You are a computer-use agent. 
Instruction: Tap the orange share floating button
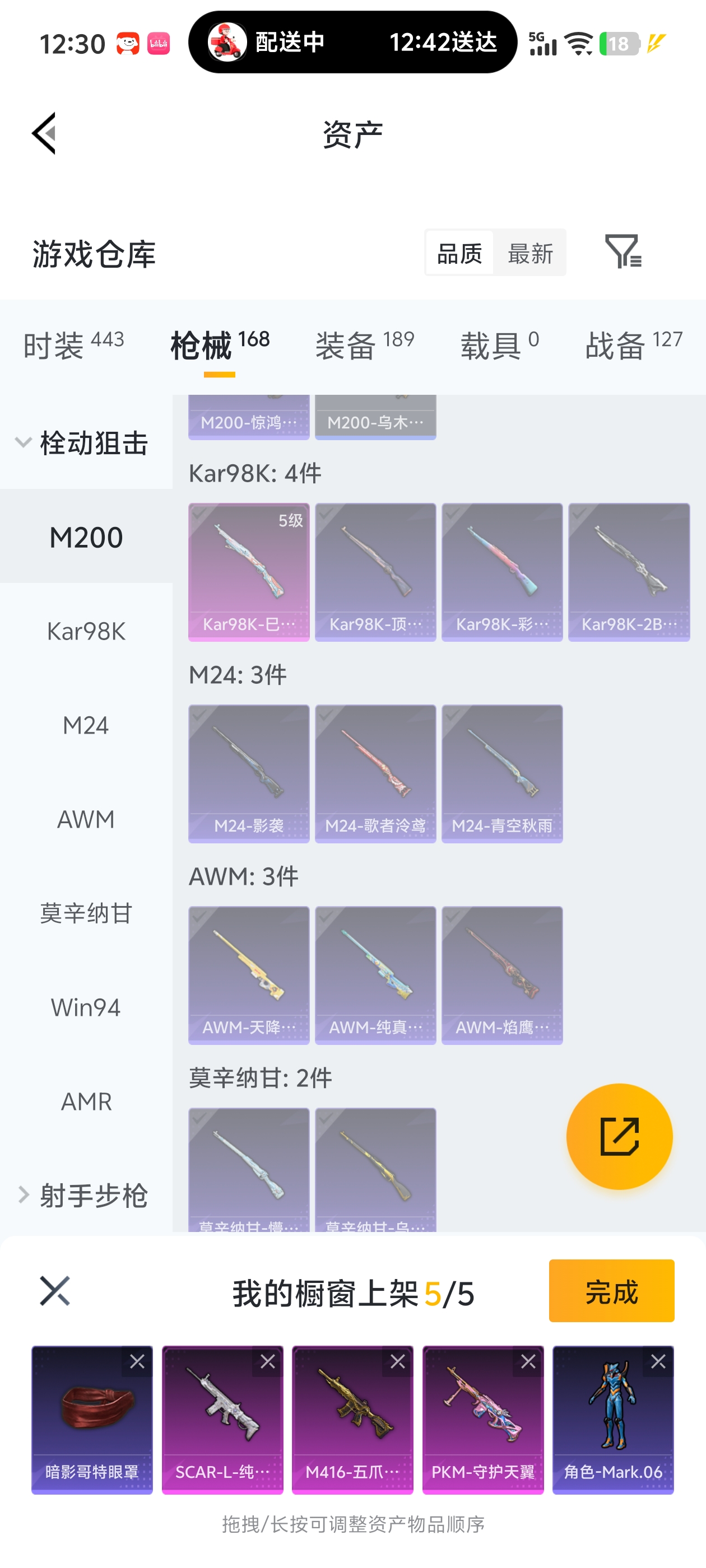tap(619, 1136)
